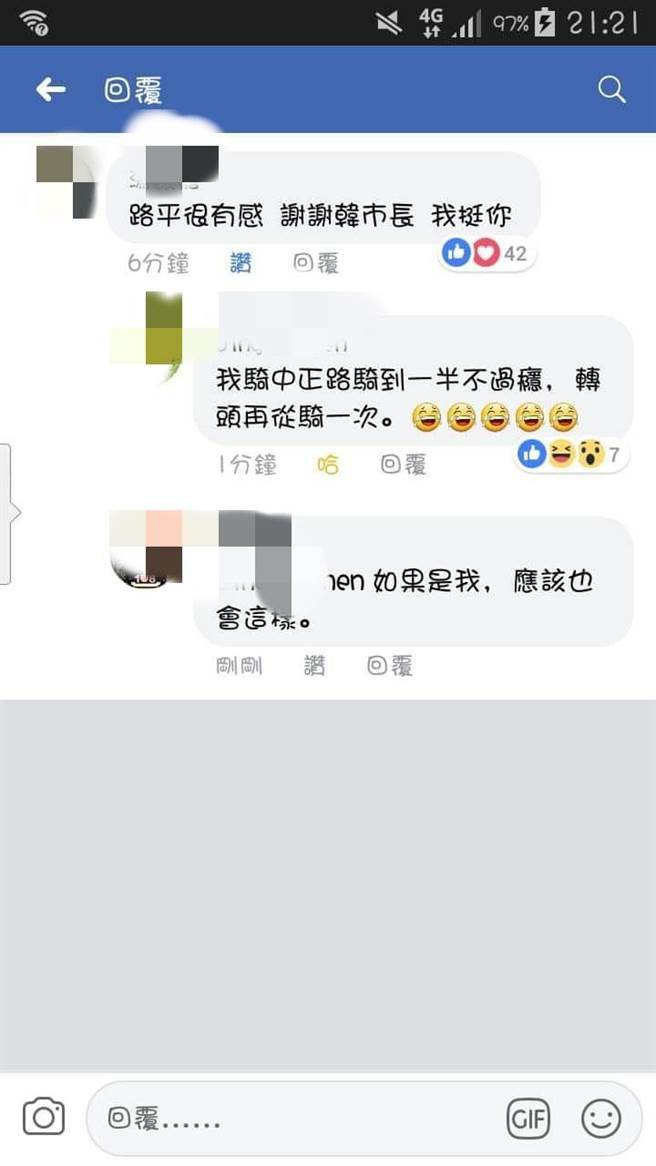This screenshot has height=1166, width=656.
Task: Change the 哈 reaction on the 中正路 comment
Action: pyautogui.click(x=328, y=464)
